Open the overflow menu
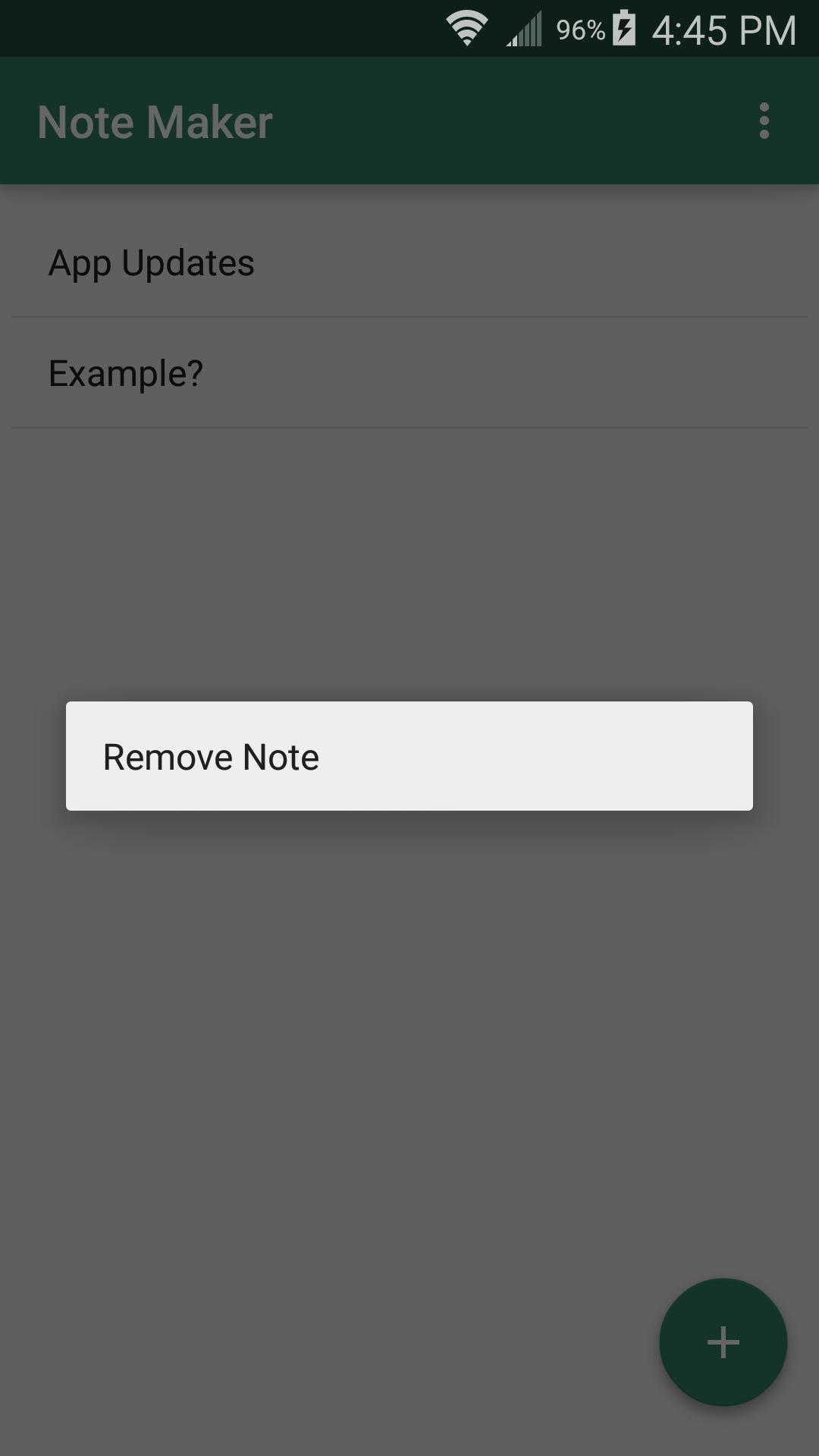The height and width of the screenshot is (1456, 819). click(764, 121)
